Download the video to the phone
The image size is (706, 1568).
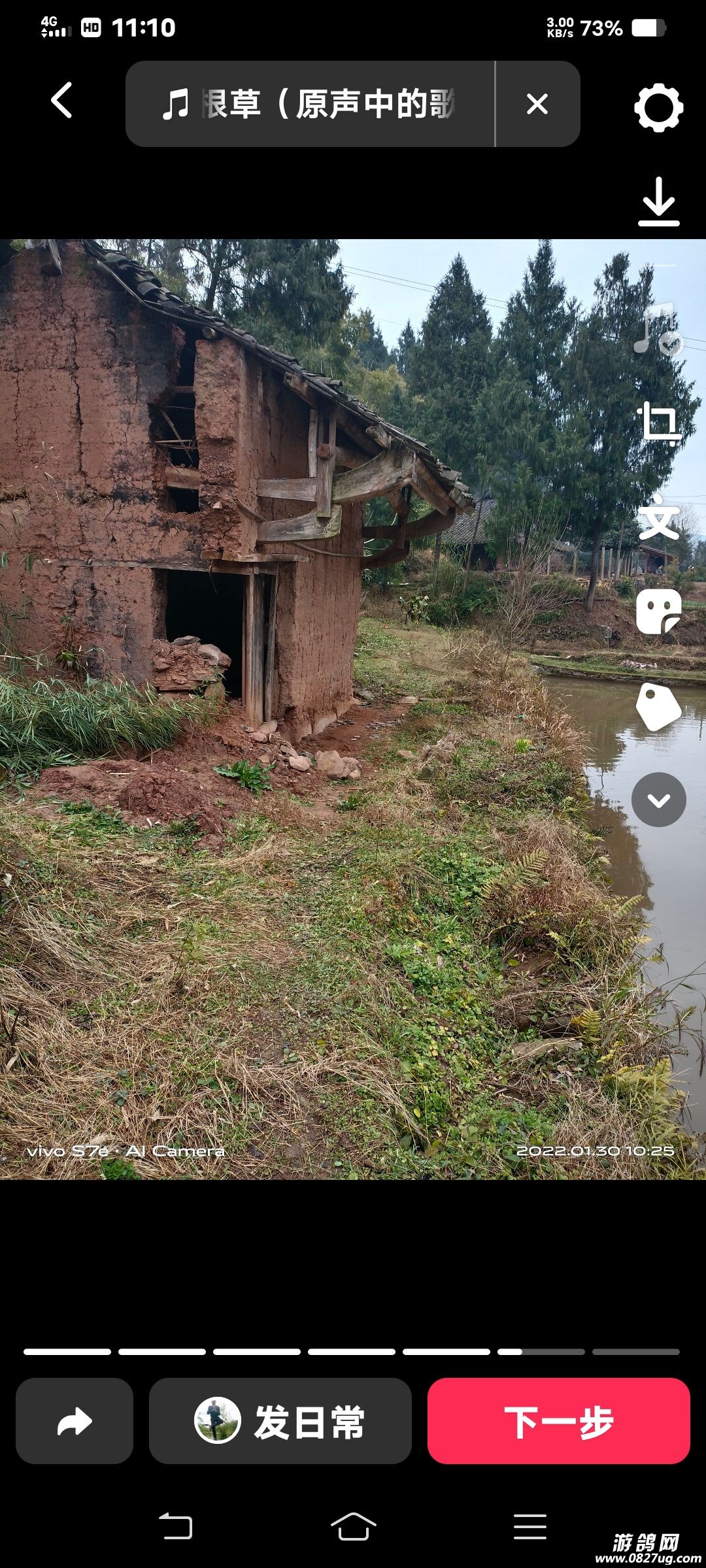pos(658,202)
